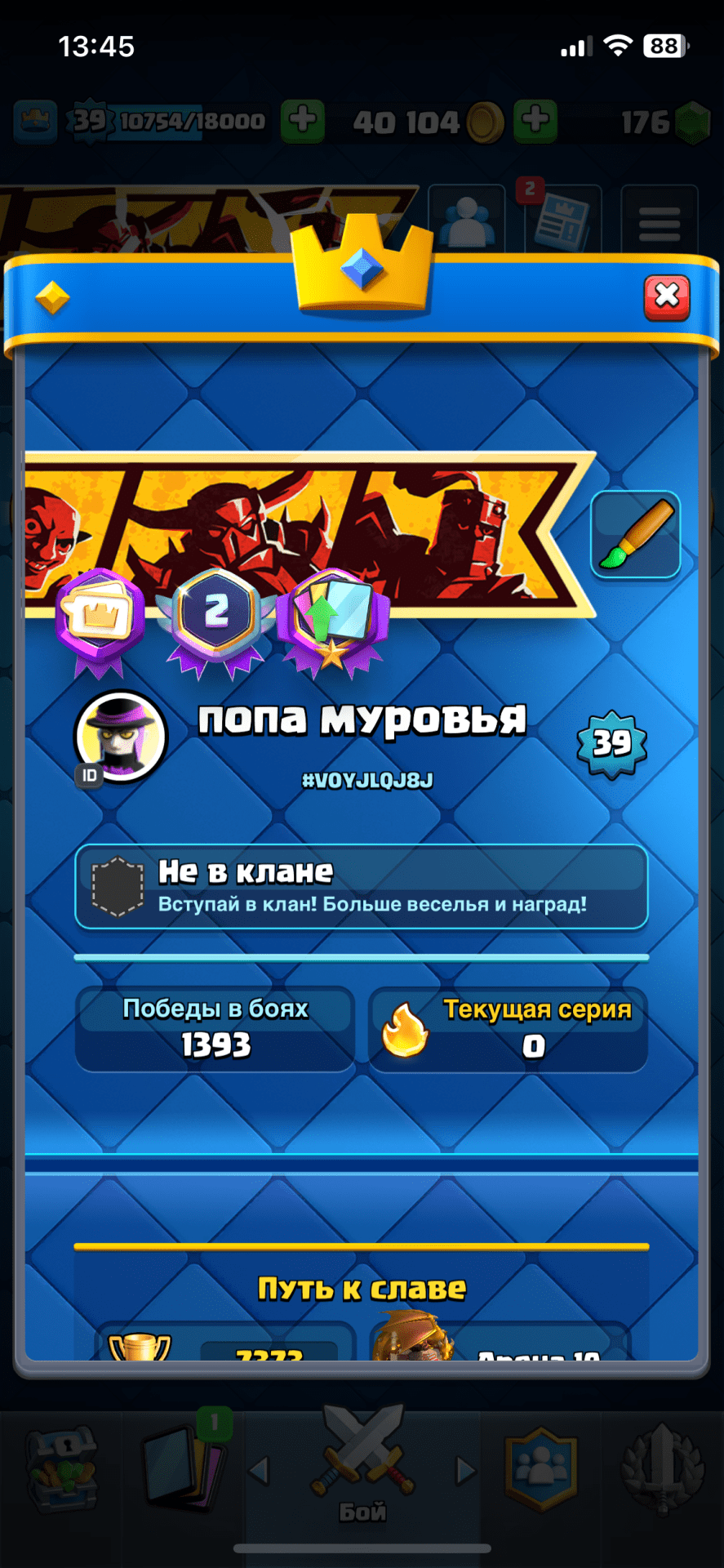Copy the player tag #V0YJLQJ8J
Screen dimensions: 724x1568
coord(367,781)
